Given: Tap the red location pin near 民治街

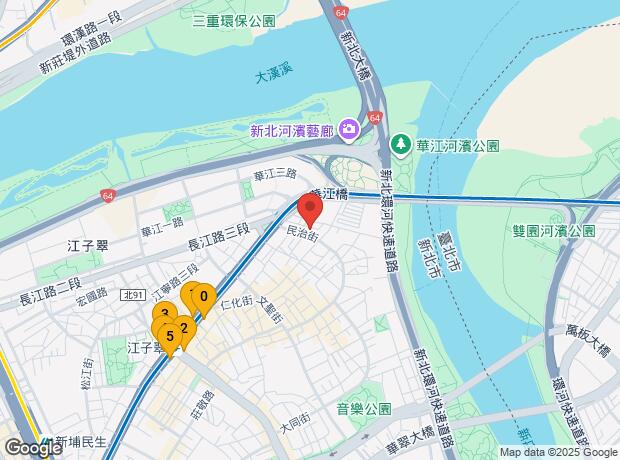Looking at the screenshot, I should 310,211.
